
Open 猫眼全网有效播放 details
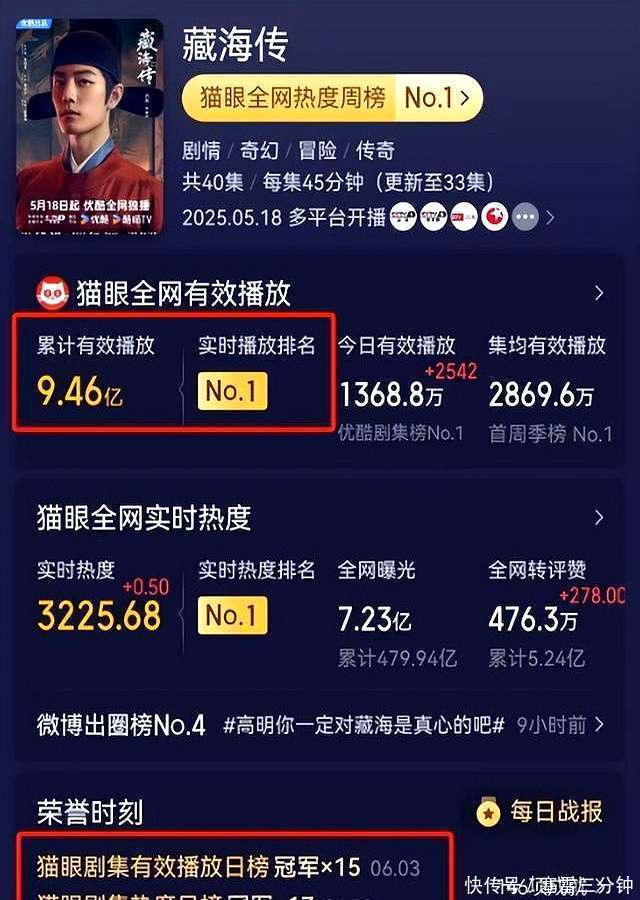(598, 293)
